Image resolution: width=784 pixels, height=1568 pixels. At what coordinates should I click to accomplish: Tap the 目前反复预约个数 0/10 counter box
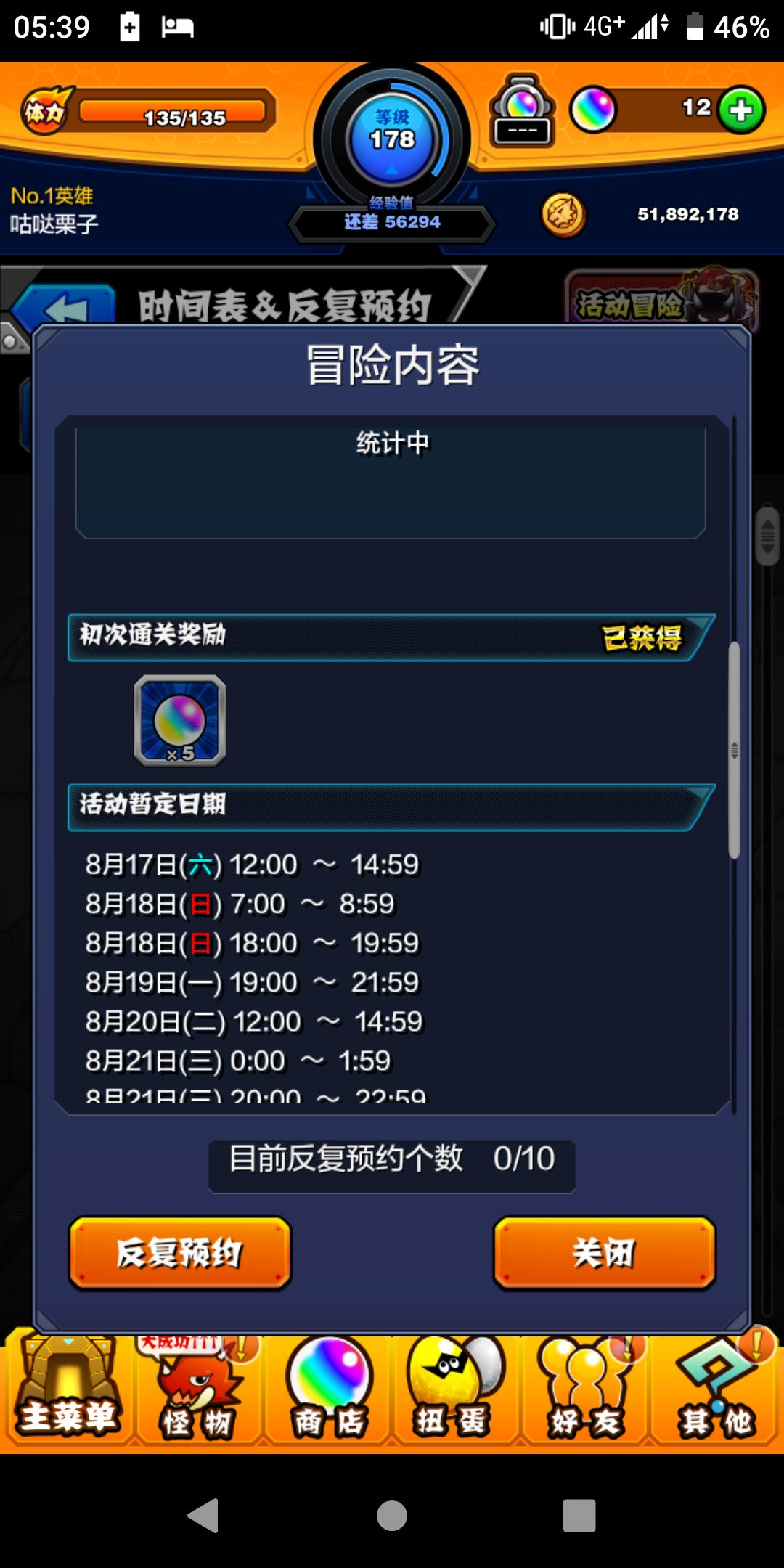tap(391, 1161)
